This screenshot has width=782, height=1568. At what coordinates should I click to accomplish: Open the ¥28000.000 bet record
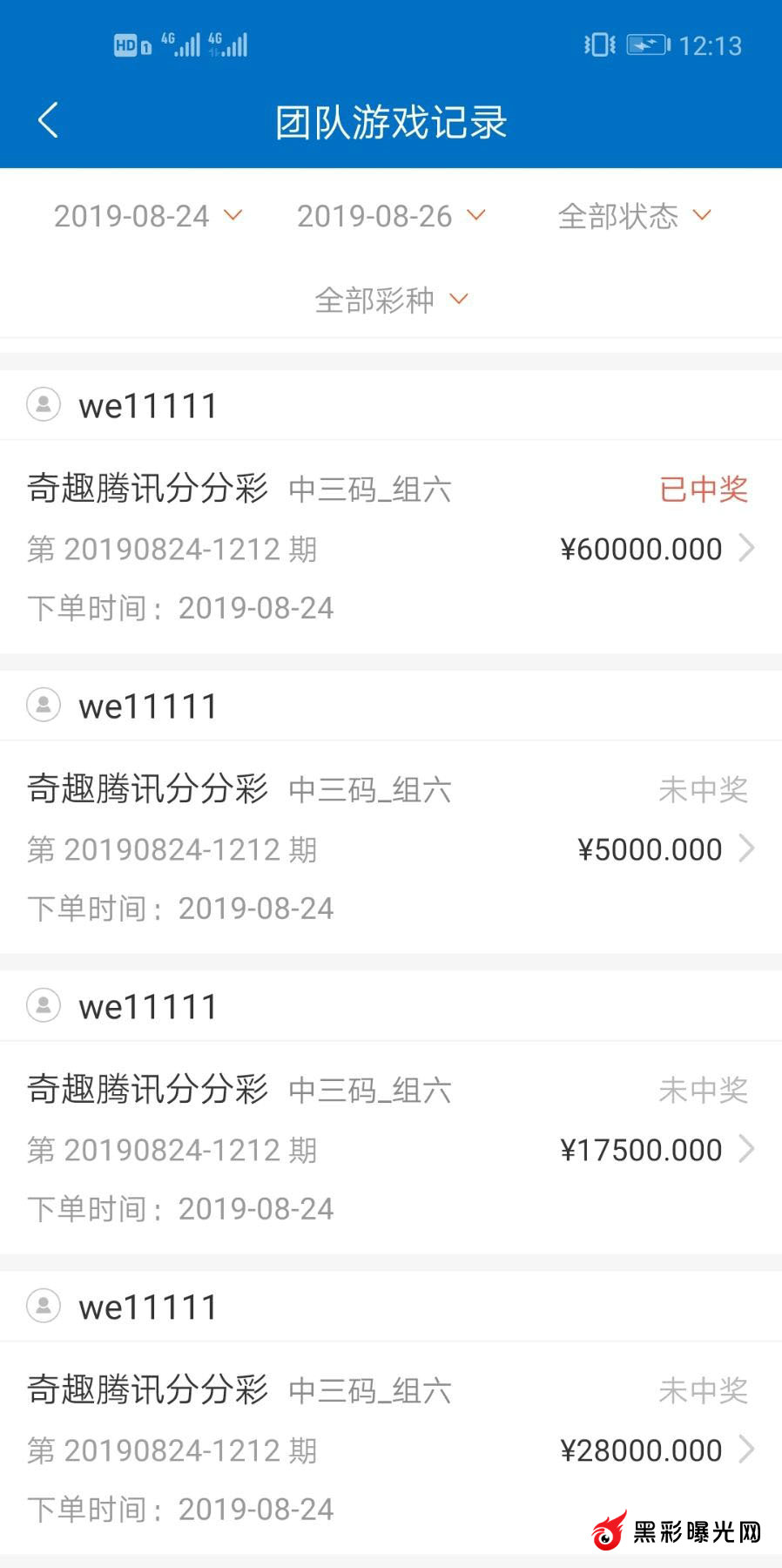click(745, 1450)
